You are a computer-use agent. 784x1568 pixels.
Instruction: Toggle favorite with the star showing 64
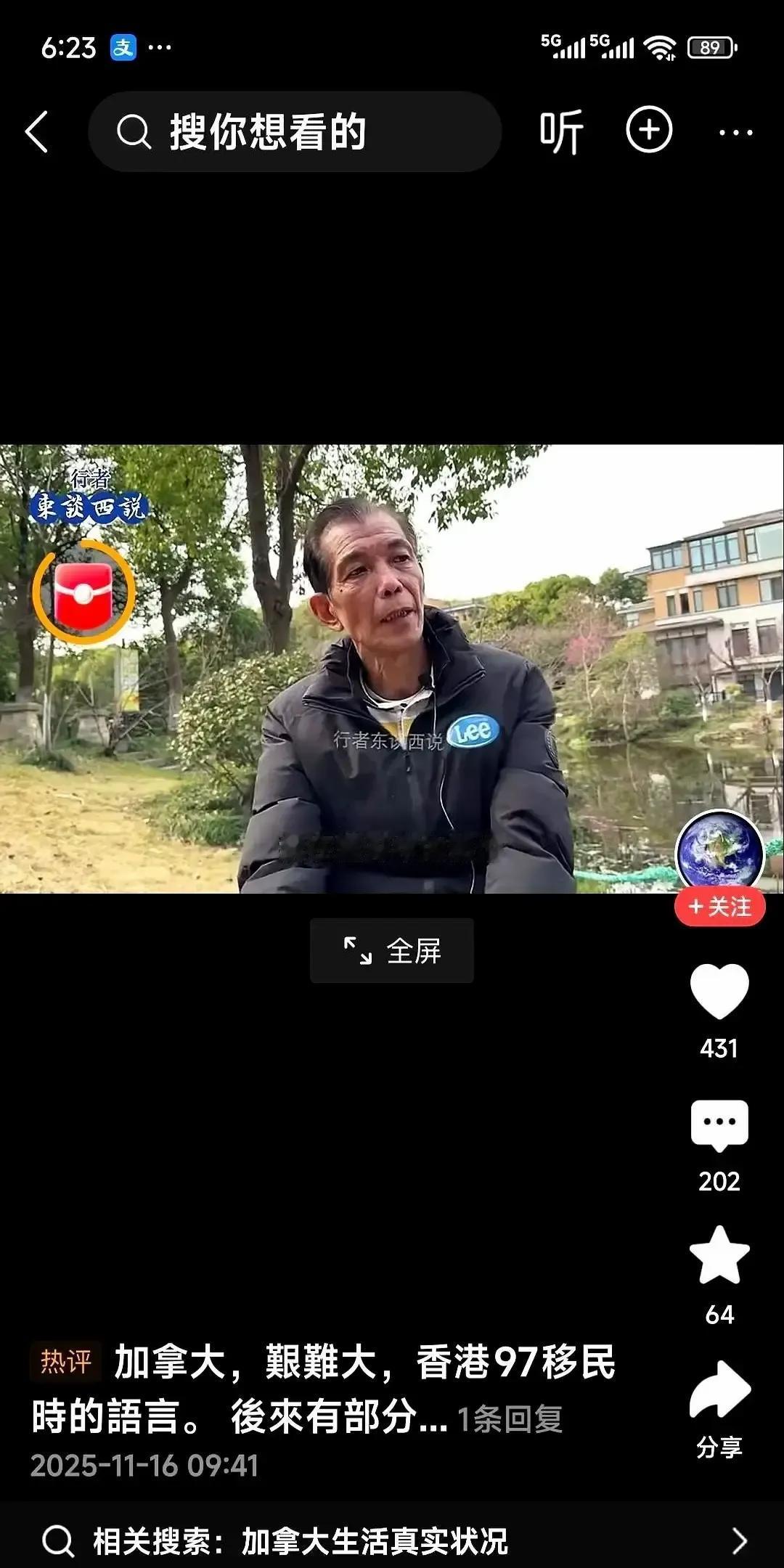click(721, 1252)
